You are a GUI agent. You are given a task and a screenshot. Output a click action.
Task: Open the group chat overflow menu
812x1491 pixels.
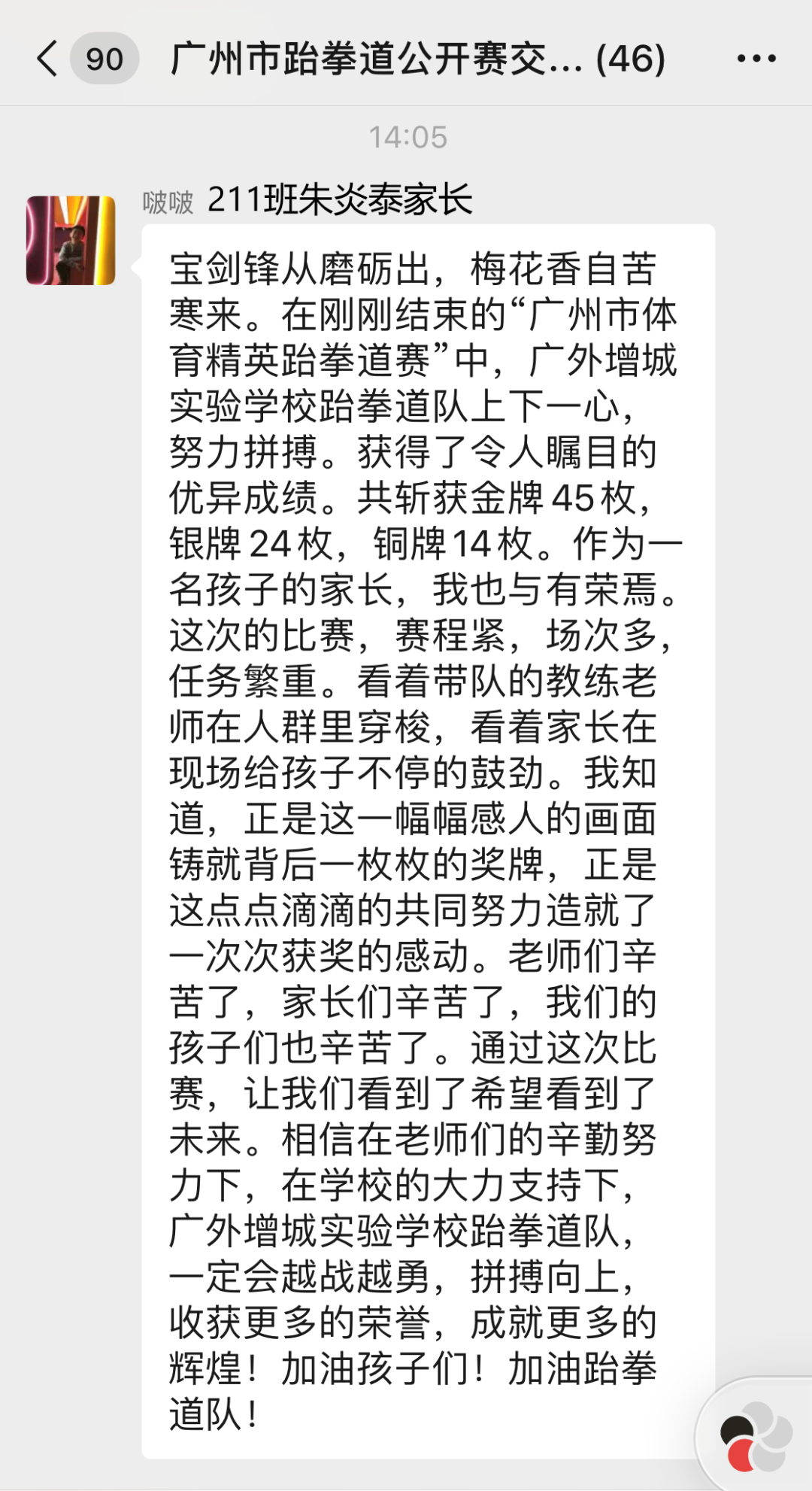pos(756,59)
